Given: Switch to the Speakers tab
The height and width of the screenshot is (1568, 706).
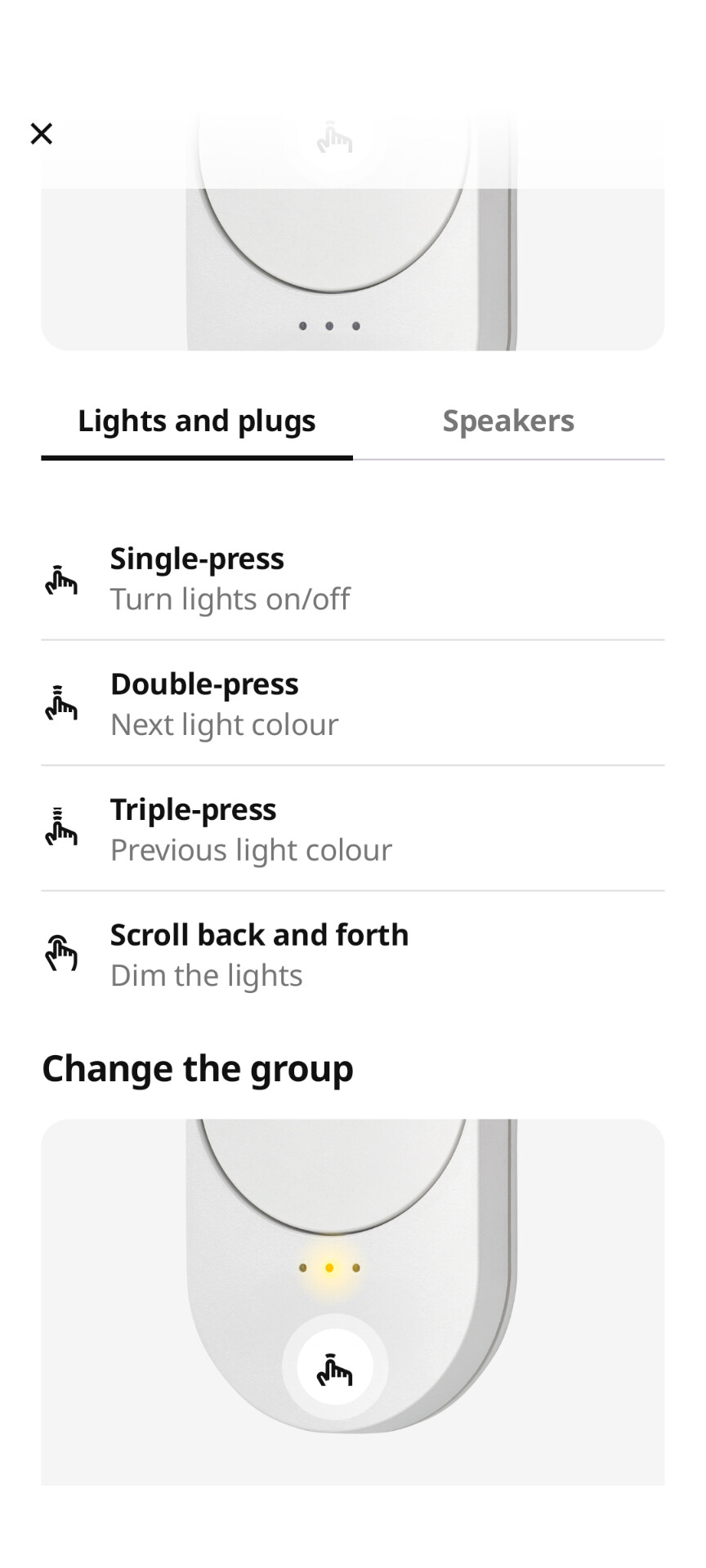Looking at the screenshot, I should tap(508, 421).
